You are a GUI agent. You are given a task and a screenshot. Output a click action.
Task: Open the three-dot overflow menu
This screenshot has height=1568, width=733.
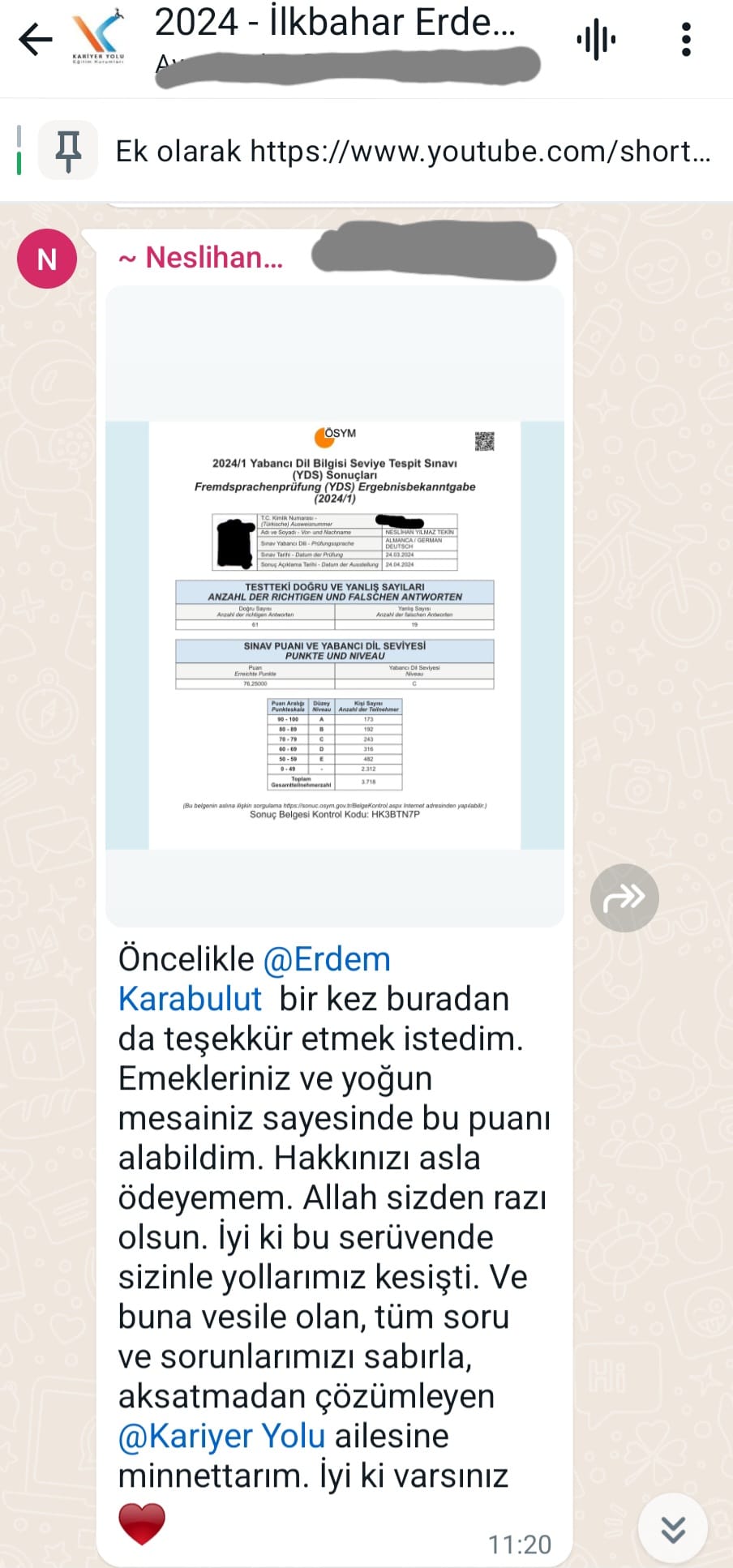pyautogui.click(x=686, y=40)
